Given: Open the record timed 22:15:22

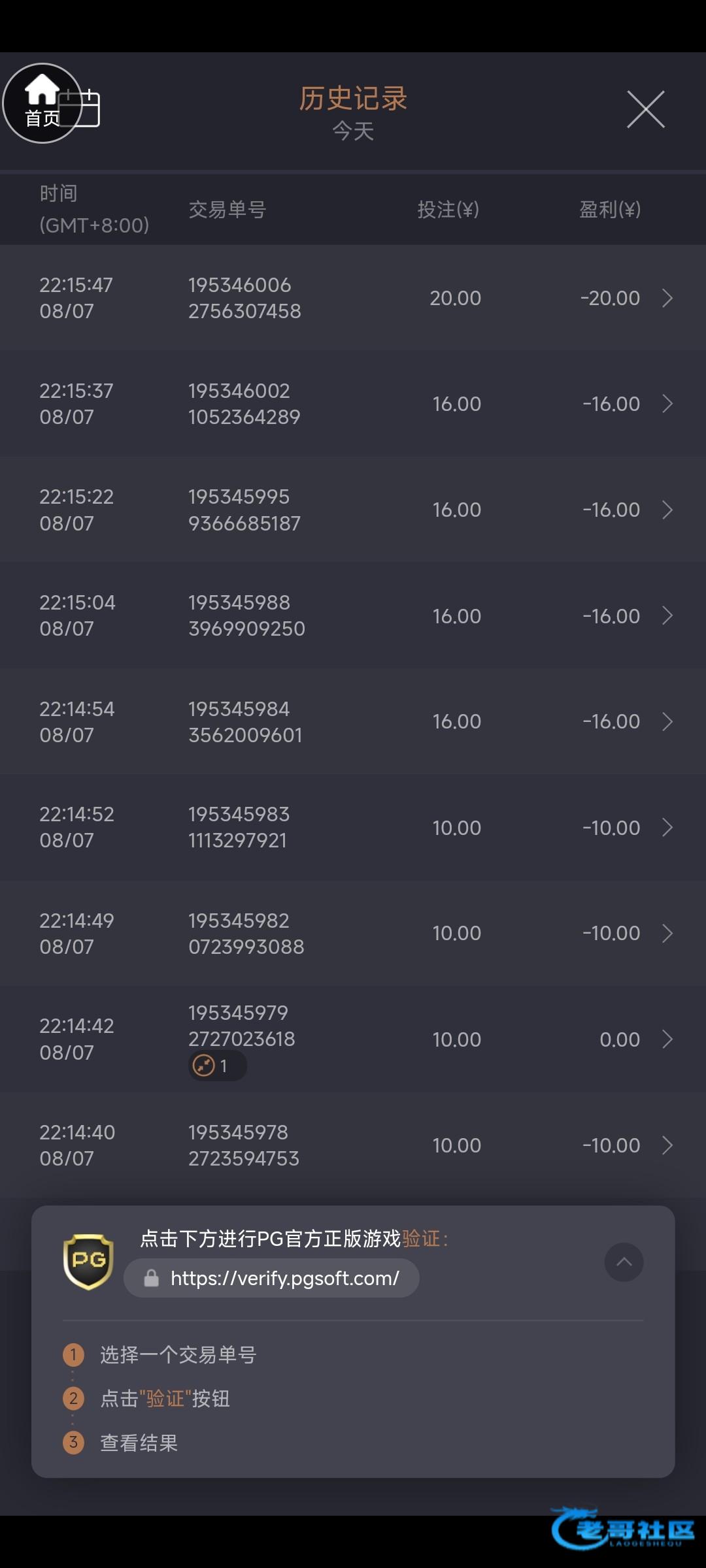Looking at the screenshot, I should 353,510.
